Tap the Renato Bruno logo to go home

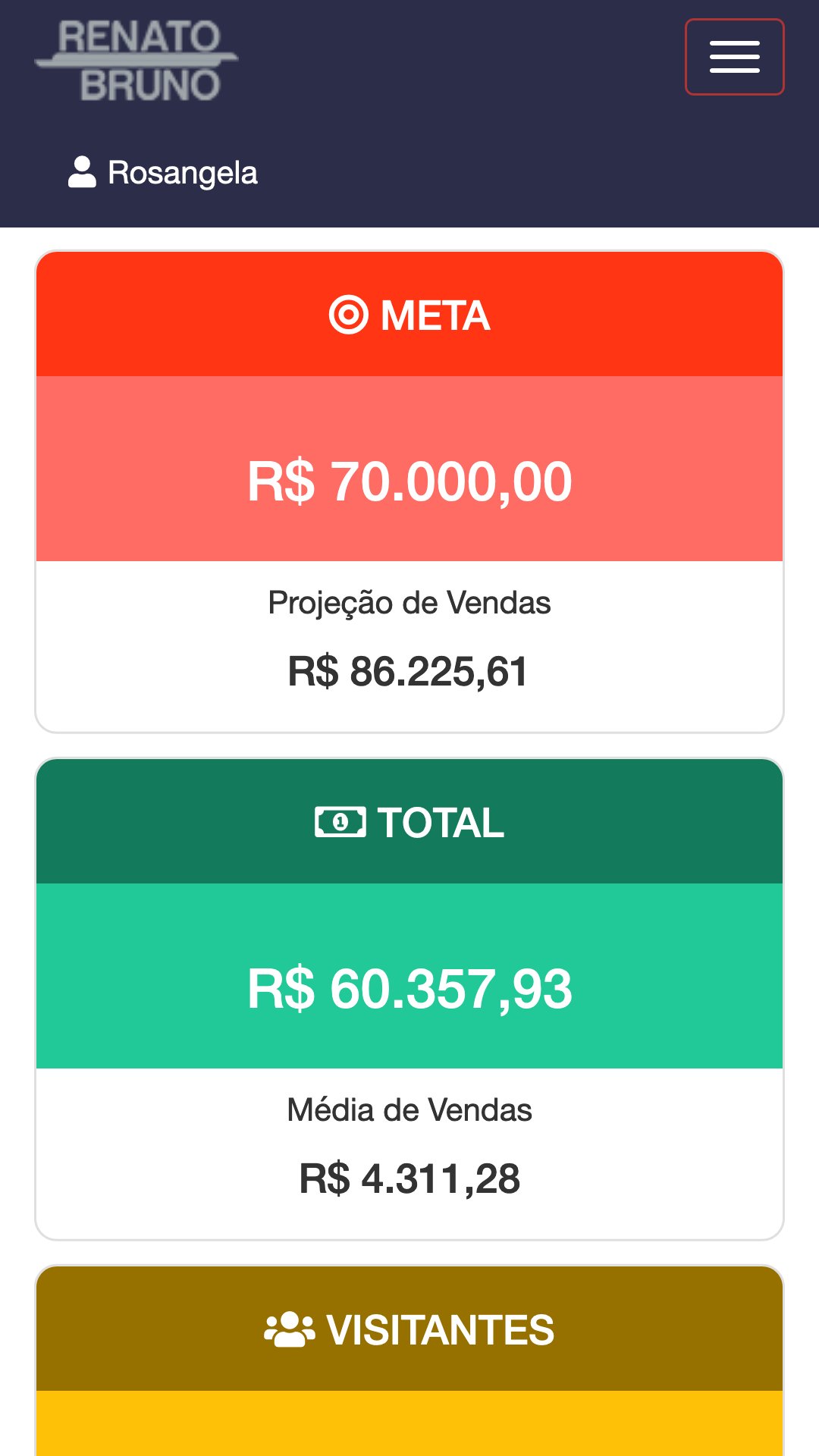point(137,61)
